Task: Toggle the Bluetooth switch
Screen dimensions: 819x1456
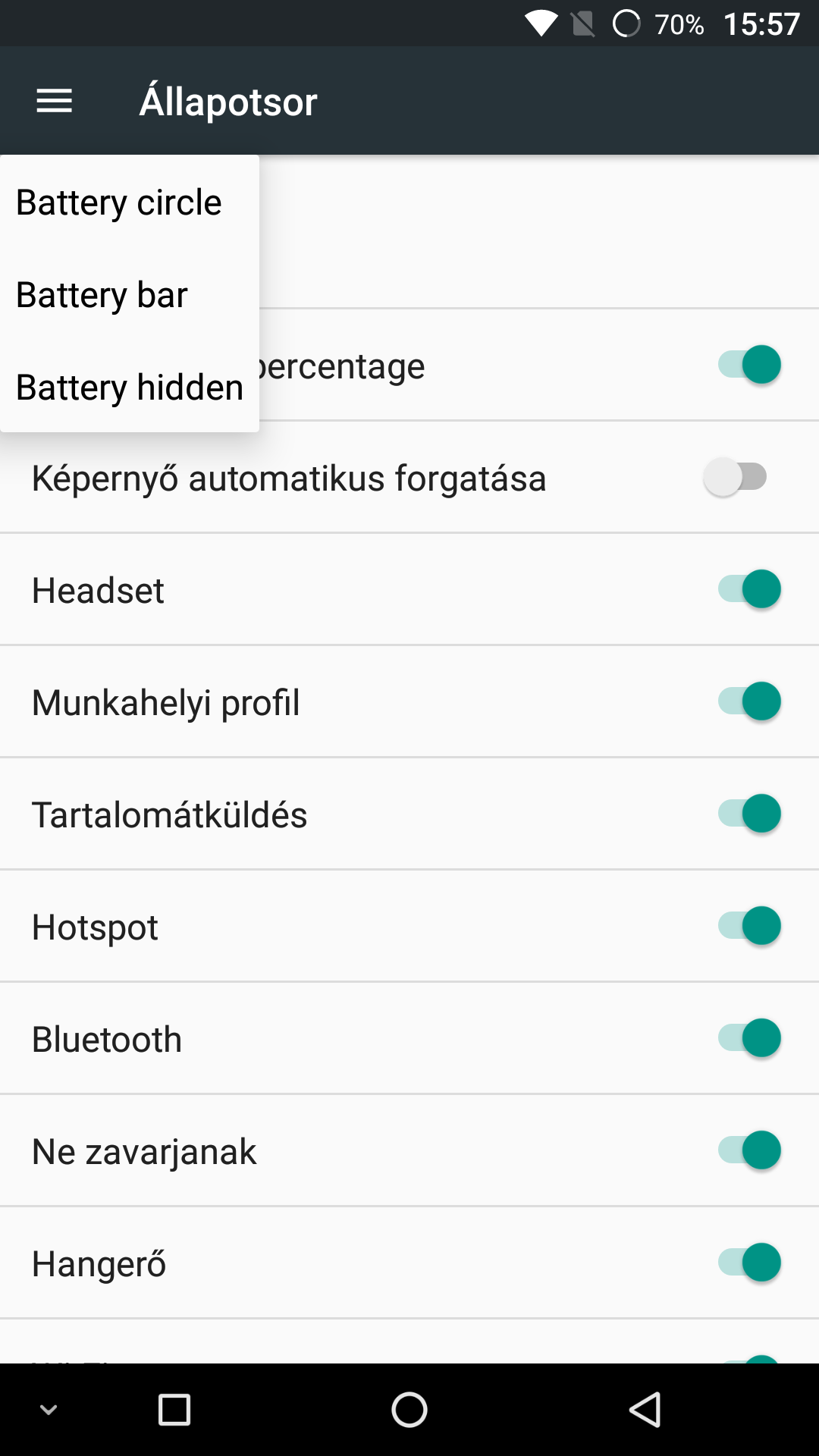Action: (749, 1038)
